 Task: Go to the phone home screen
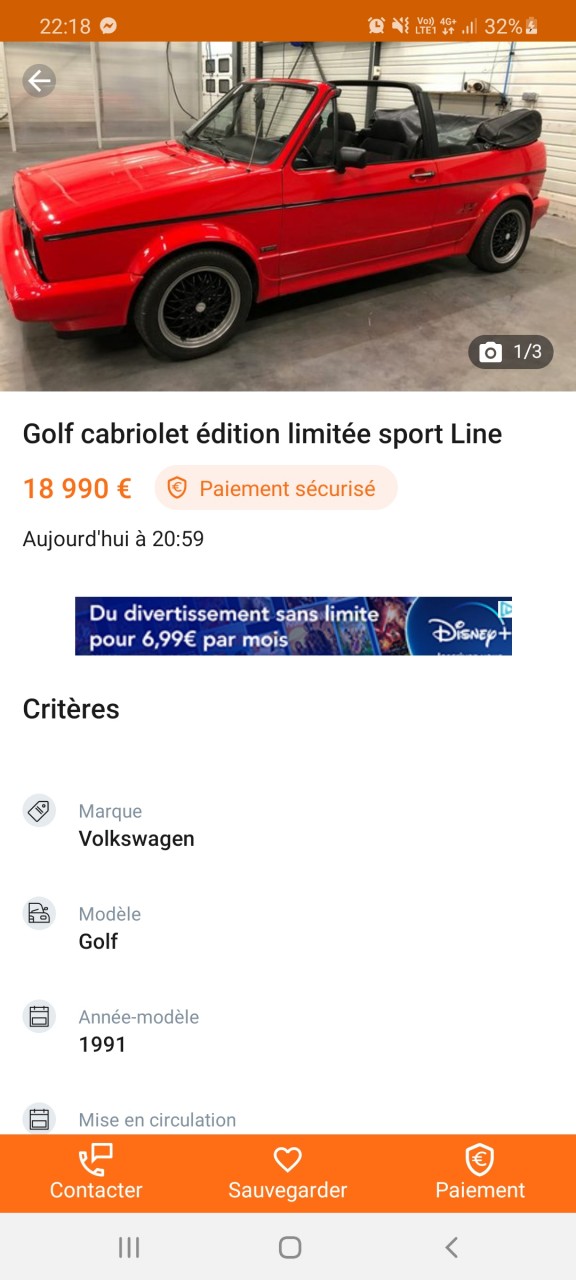(x=290, y=1247)
